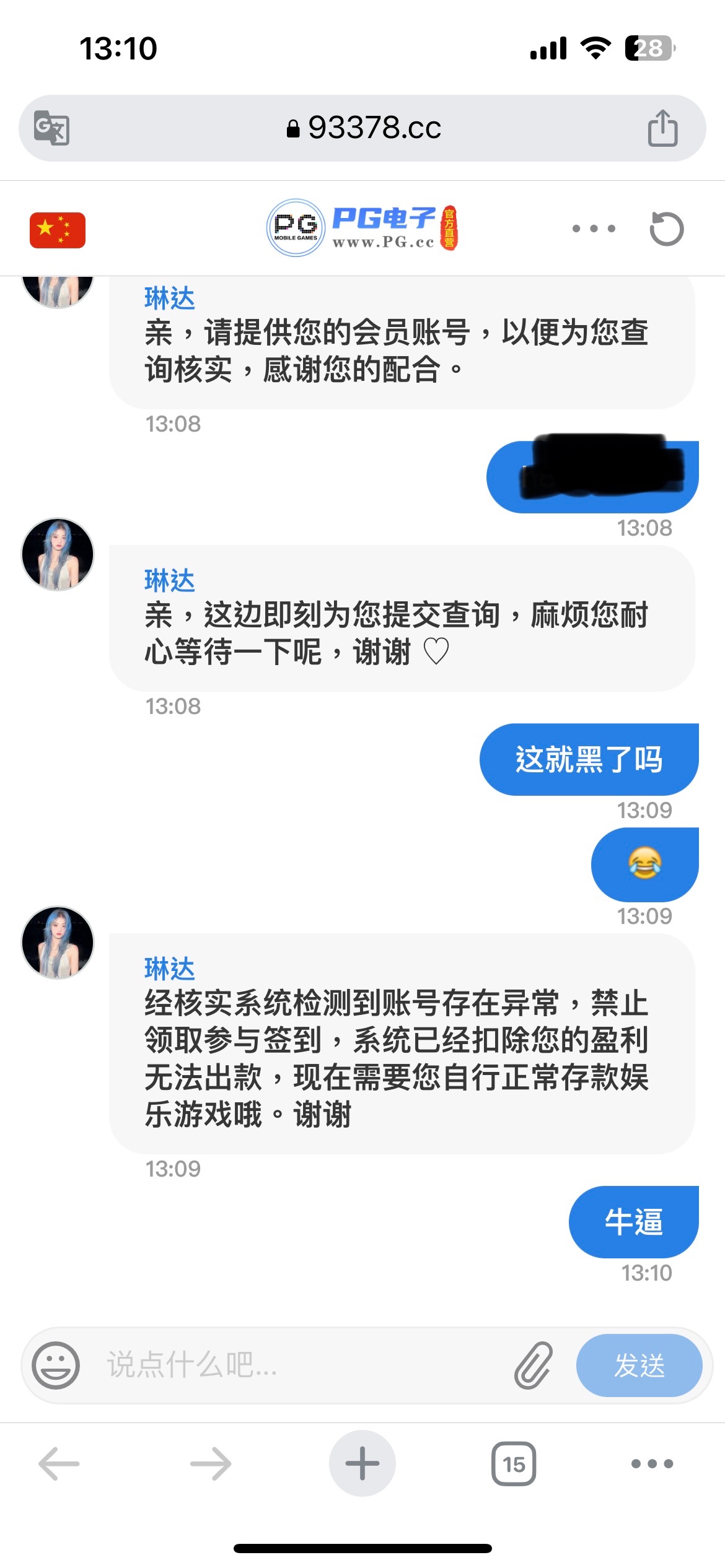Open the emoji picker
Viewport: 725px width, 1568px height.
(x=56, y=1365)
